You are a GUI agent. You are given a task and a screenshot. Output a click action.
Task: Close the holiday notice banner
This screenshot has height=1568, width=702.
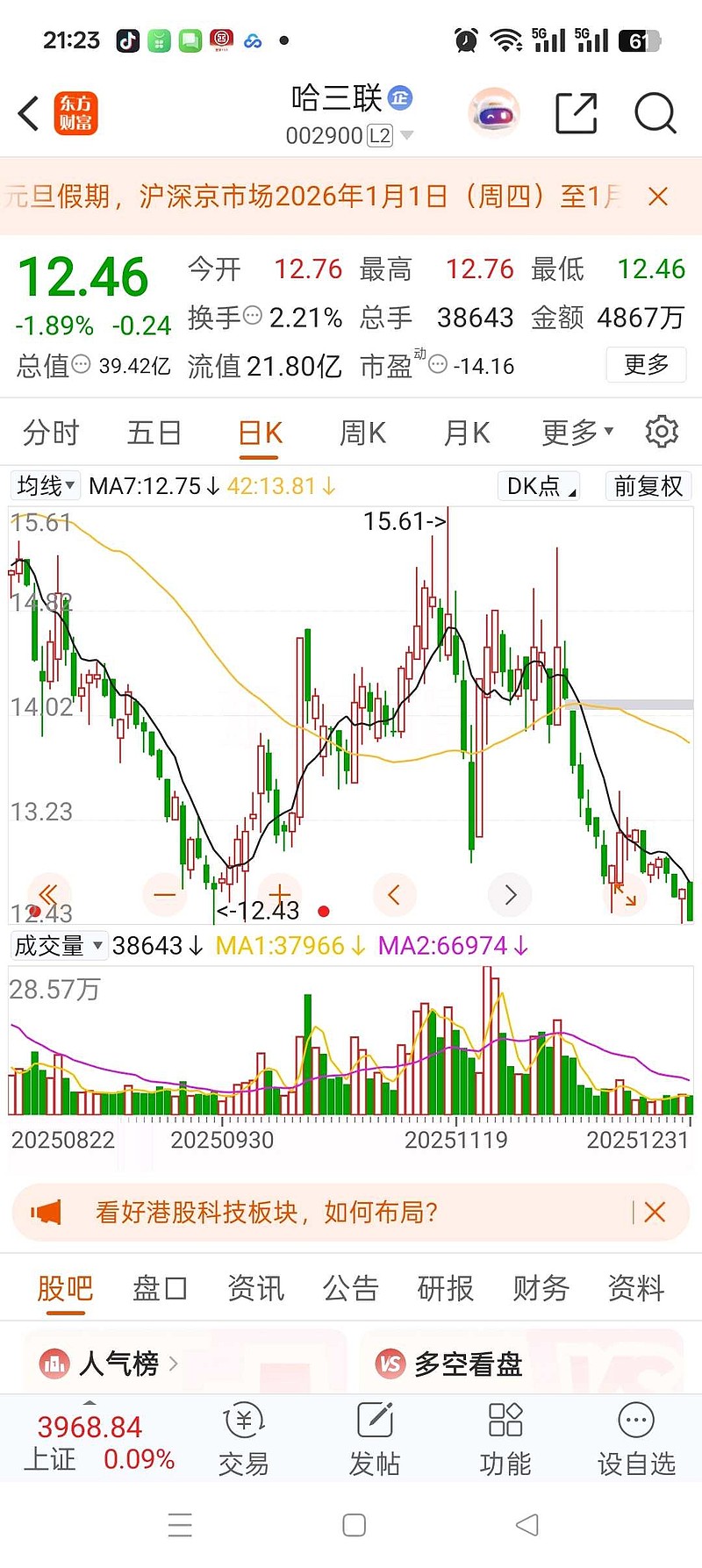tap(657, 196)
